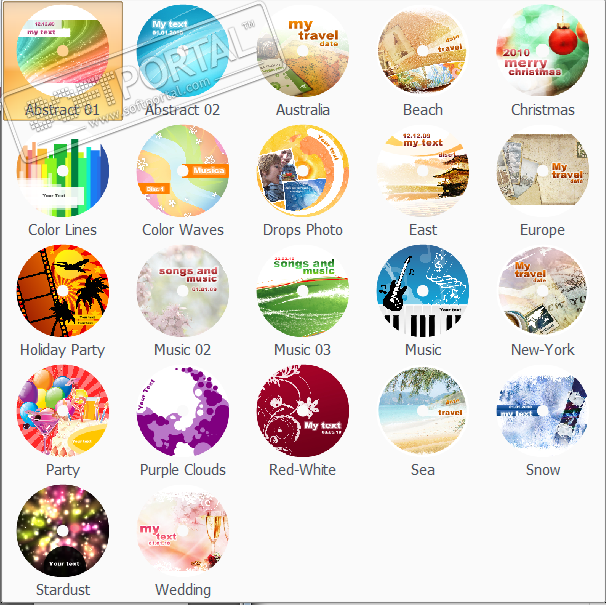
Task: Choose the Abstract 02 template
Action: (x=182, y=51)
